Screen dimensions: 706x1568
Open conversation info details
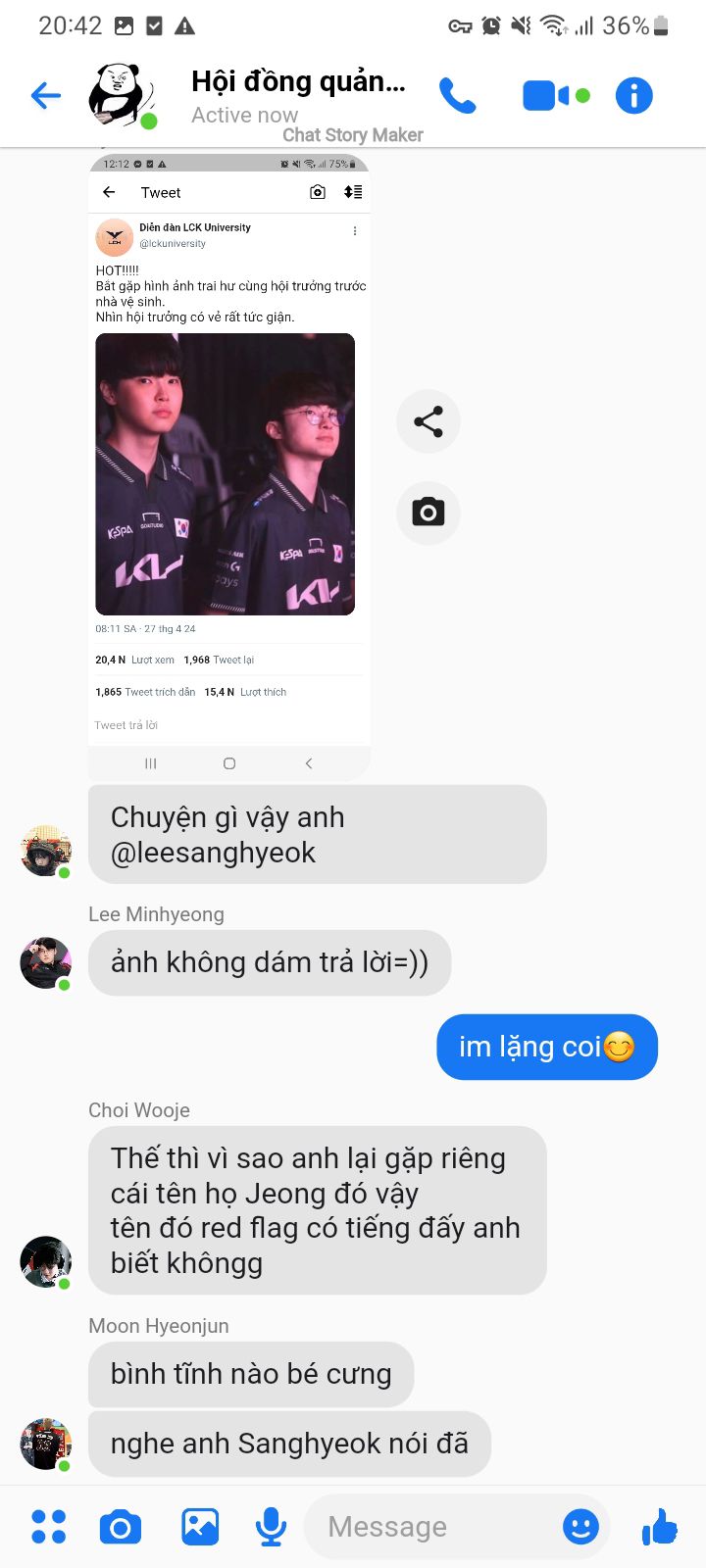633,95
